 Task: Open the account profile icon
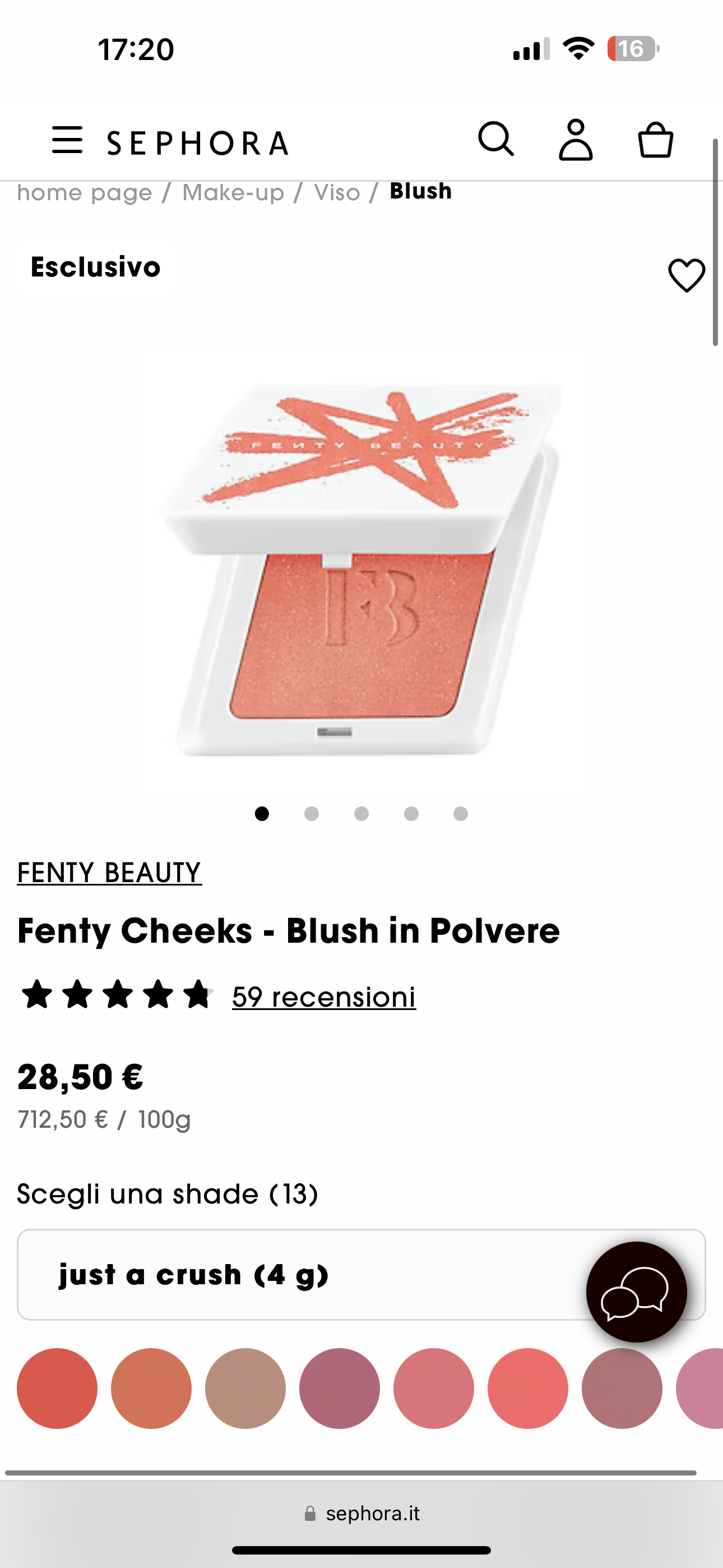pos(575,140)
